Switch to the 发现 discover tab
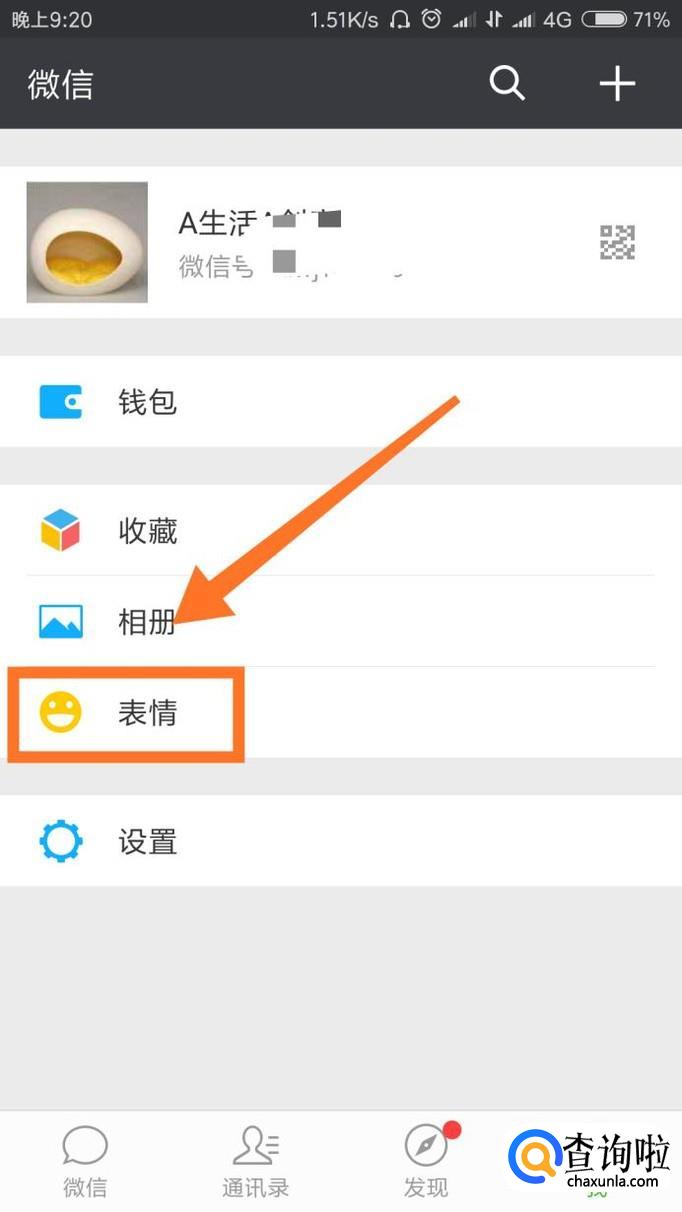The width and height of the screenshot is (682, 1212). (426, 1162)
